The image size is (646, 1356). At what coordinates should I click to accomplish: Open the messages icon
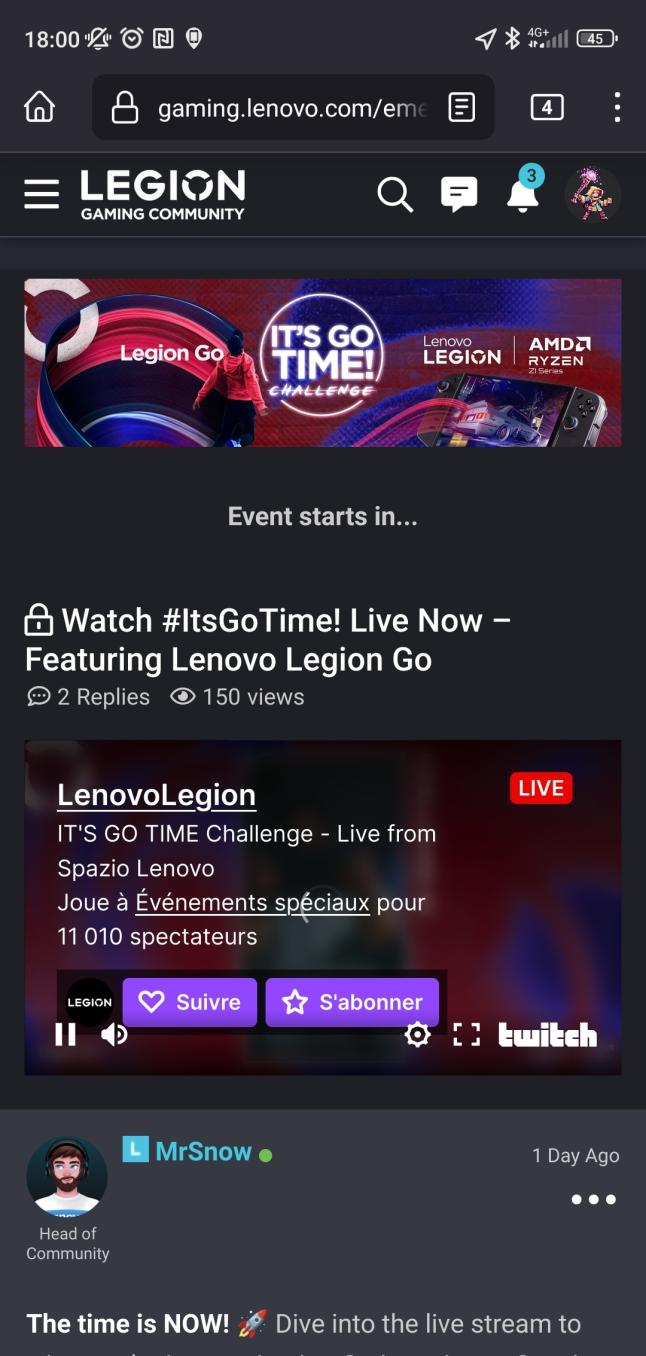coord(459,194)
